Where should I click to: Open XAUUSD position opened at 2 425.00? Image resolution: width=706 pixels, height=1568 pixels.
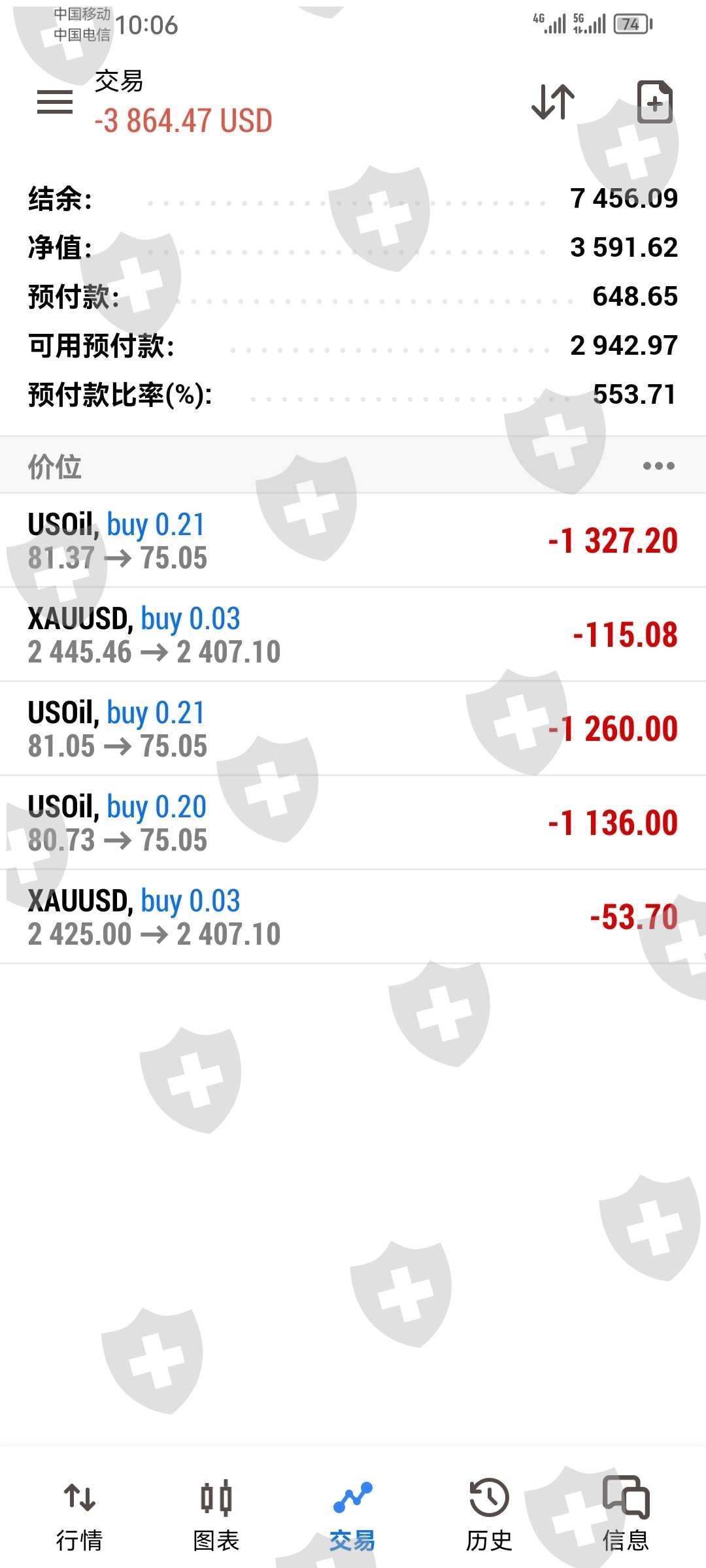point(353,917)
